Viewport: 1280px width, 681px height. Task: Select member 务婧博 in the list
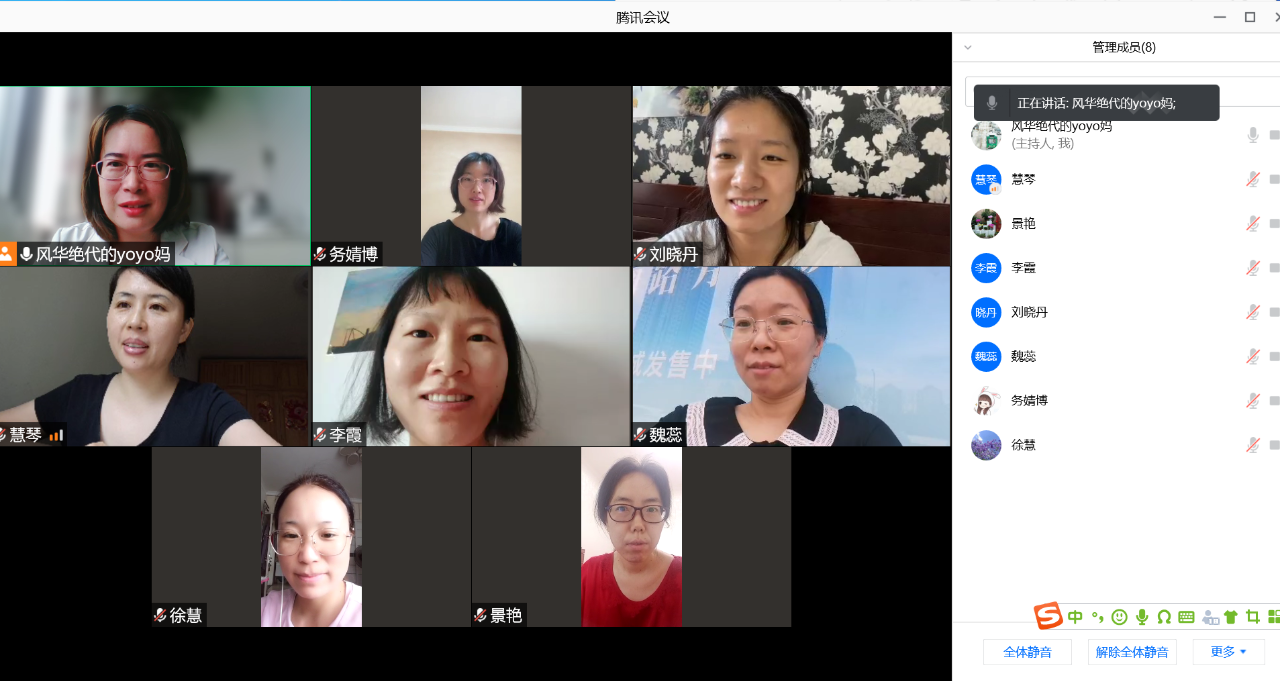[x=1029, y=400]
